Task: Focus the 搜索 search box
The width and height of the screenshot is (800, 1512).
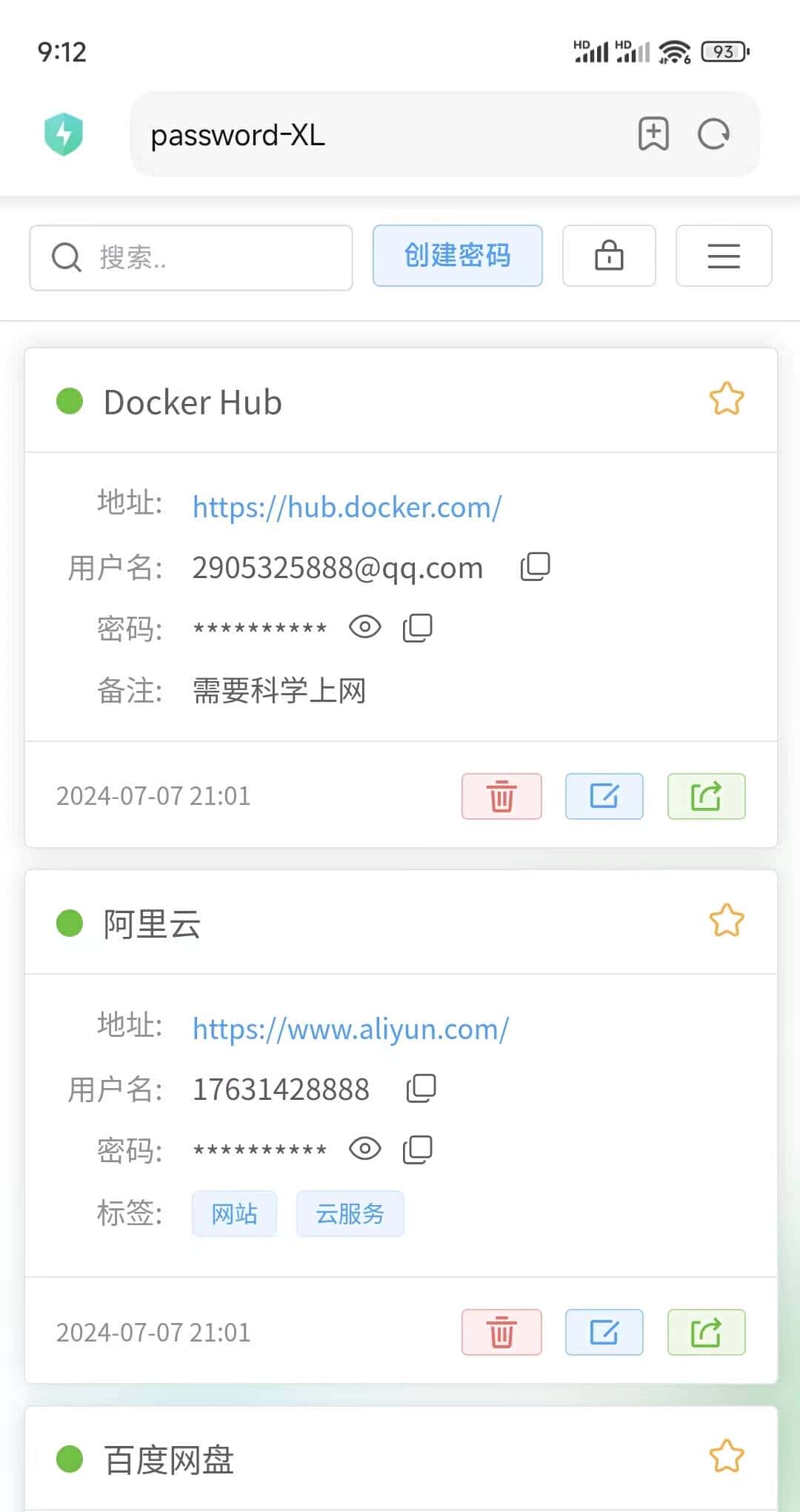Action: coord(191,258)
